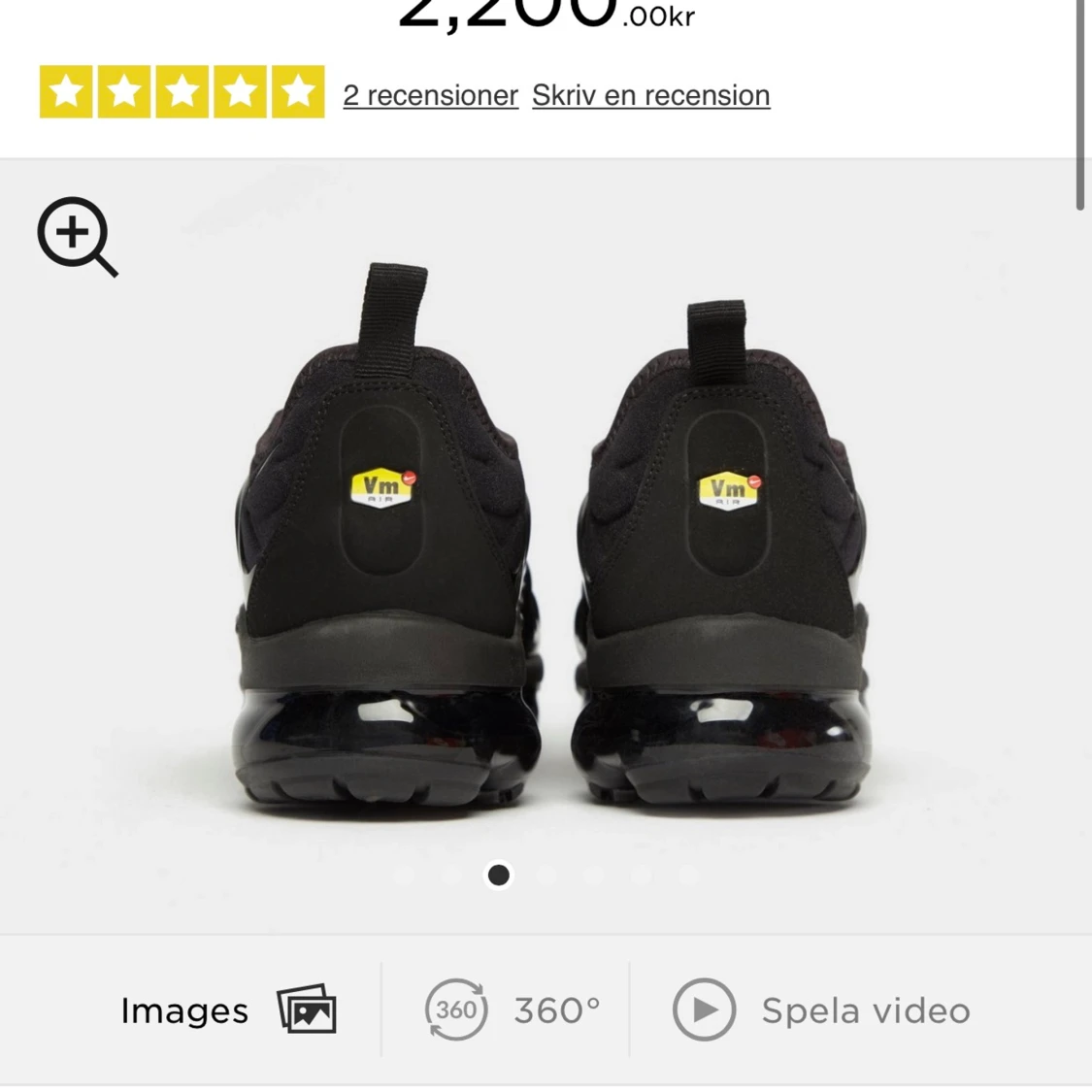Open the black sneaker product image

(548, 544)
